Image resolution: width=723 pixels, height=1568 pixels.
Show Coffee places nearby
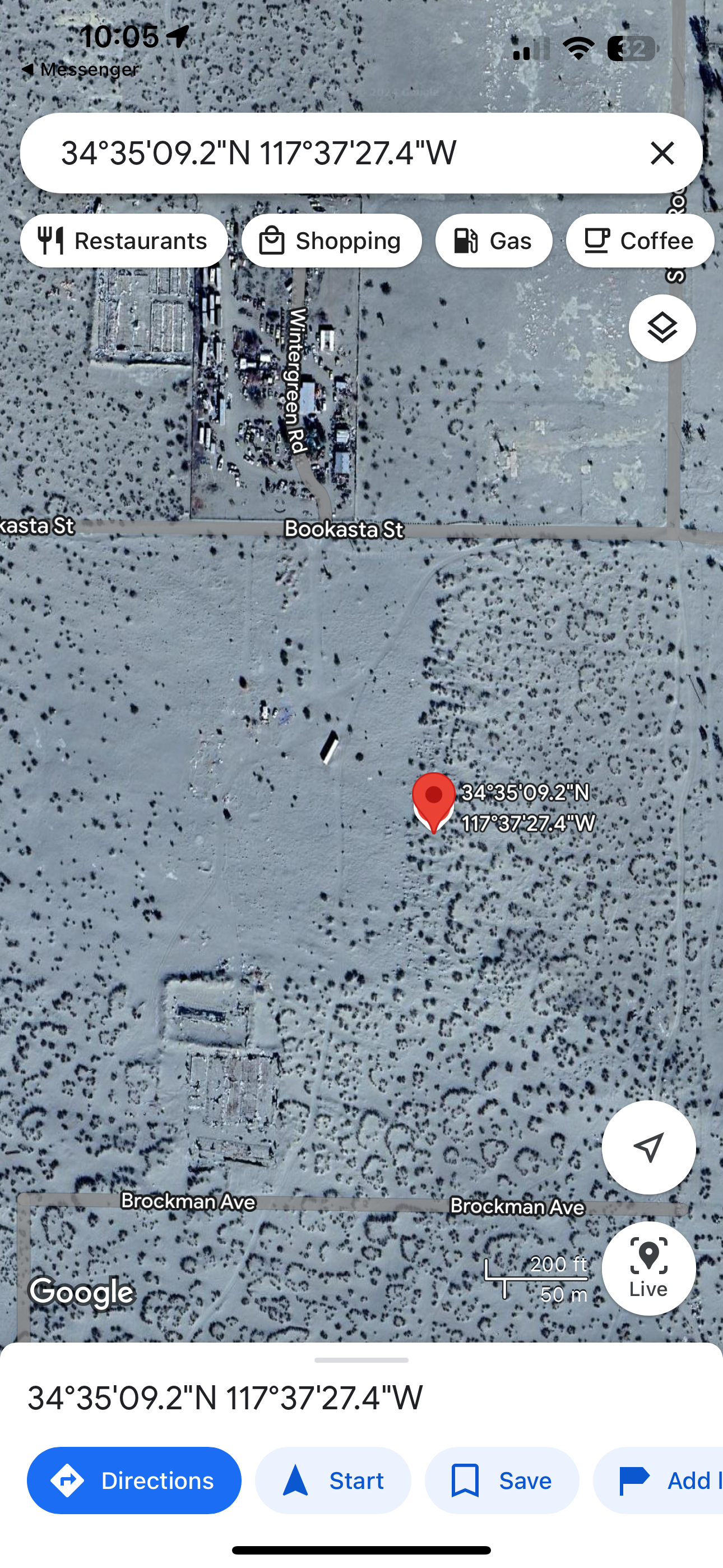coord(639,241)
